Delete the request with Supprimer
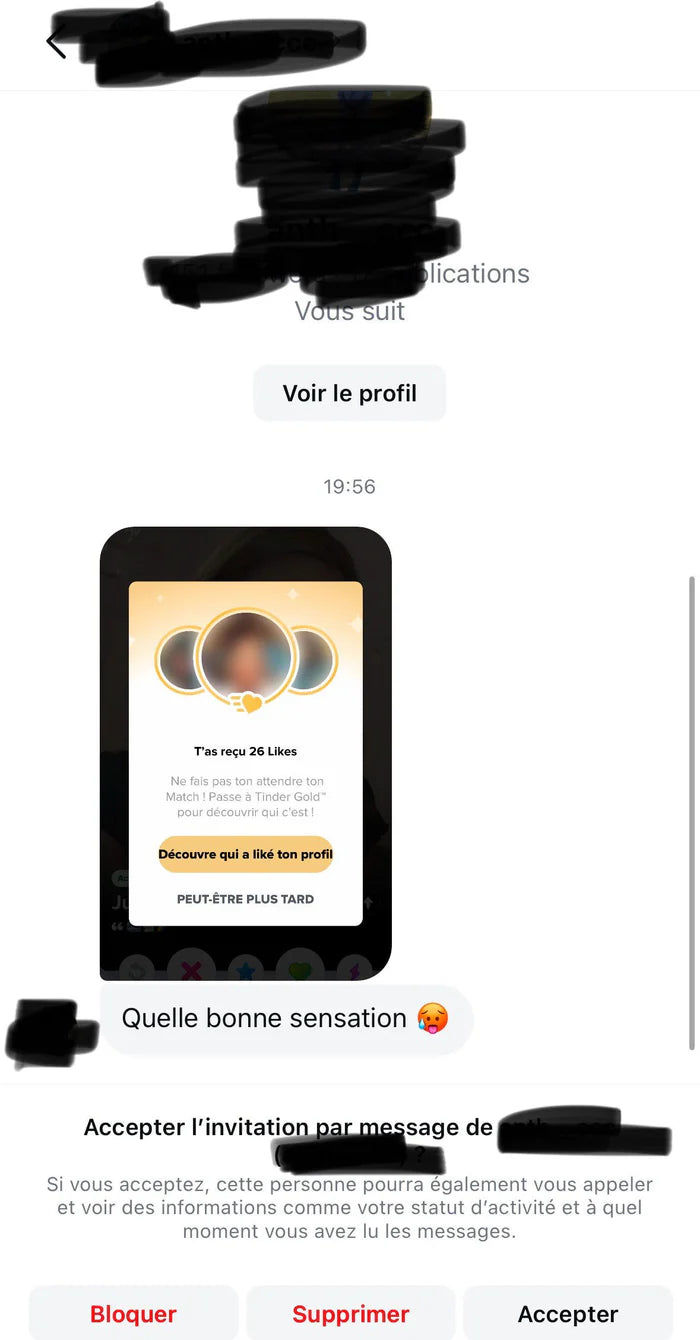Viewport: 700px width, 1340px height. (350, 1313)
